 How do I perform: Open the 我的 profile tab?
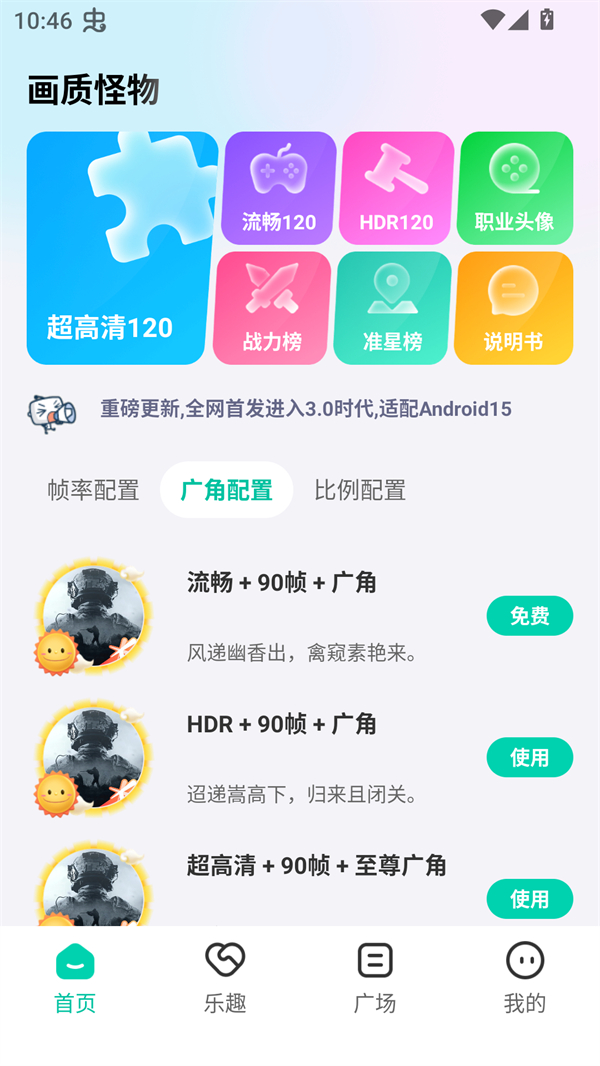(525, 977)
